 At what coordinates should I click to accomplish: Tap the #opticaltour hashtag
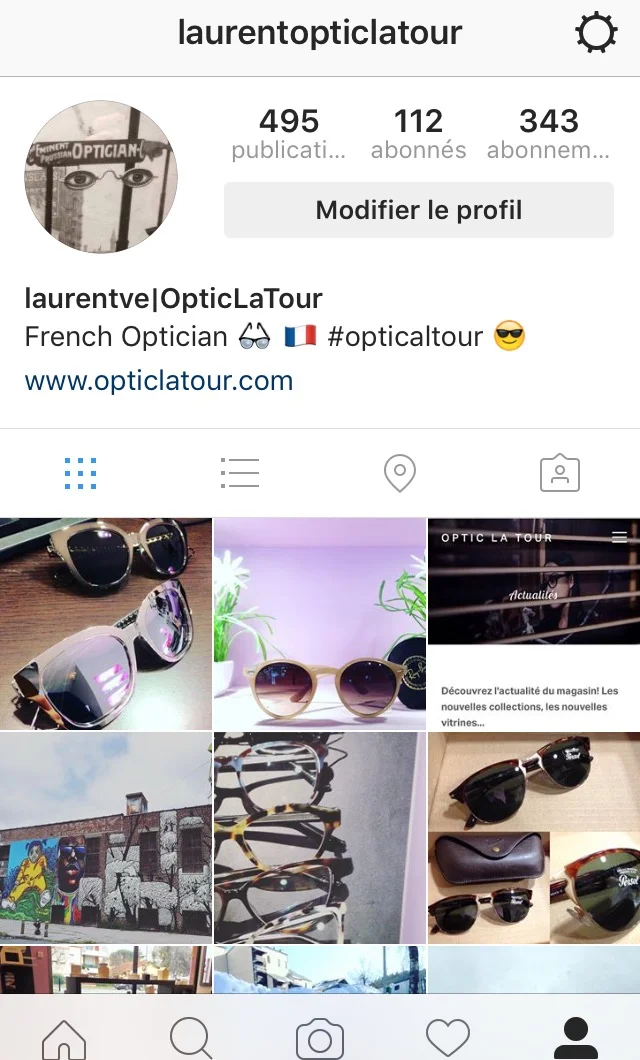coord(405,337)
